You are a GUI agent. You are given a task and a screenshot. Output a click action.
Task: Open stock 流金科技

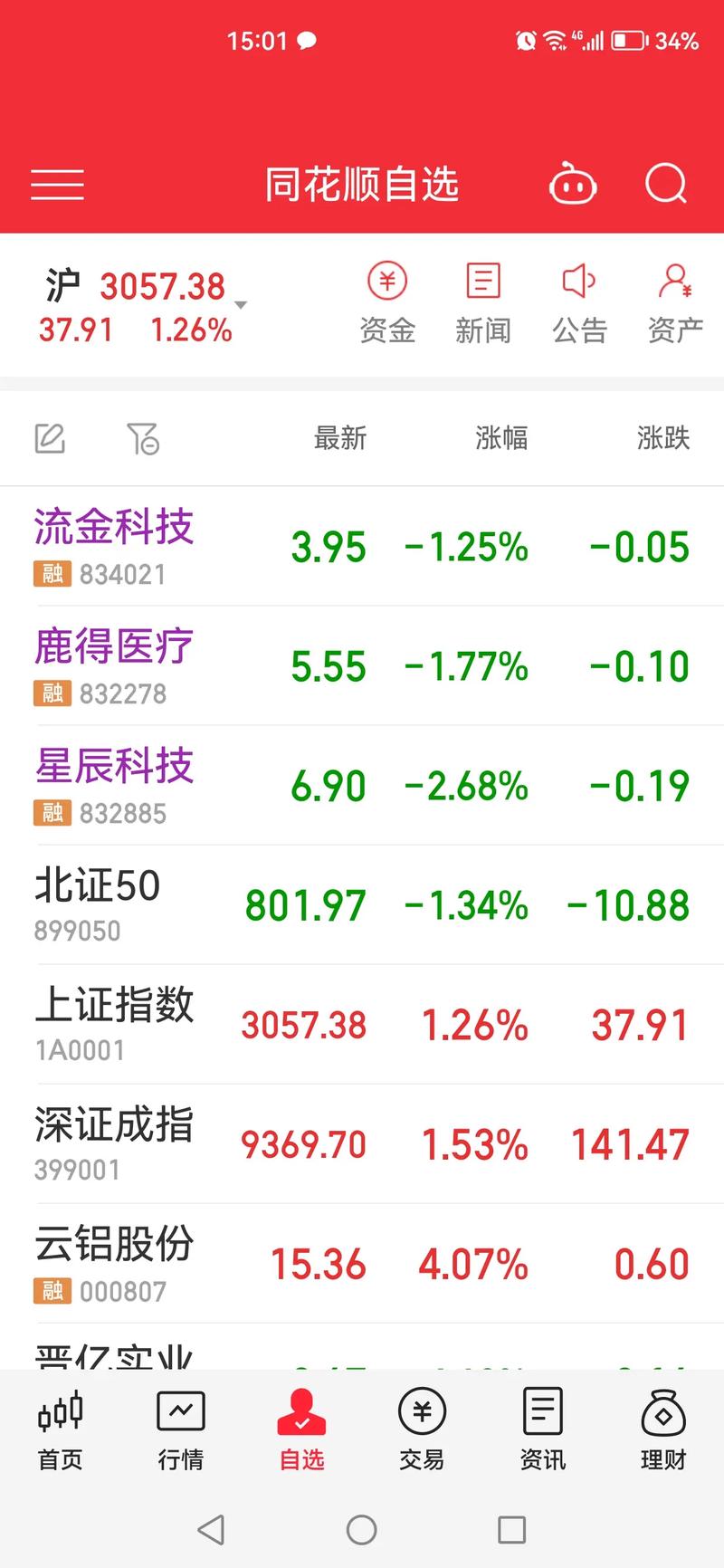[x=362, y=546]
